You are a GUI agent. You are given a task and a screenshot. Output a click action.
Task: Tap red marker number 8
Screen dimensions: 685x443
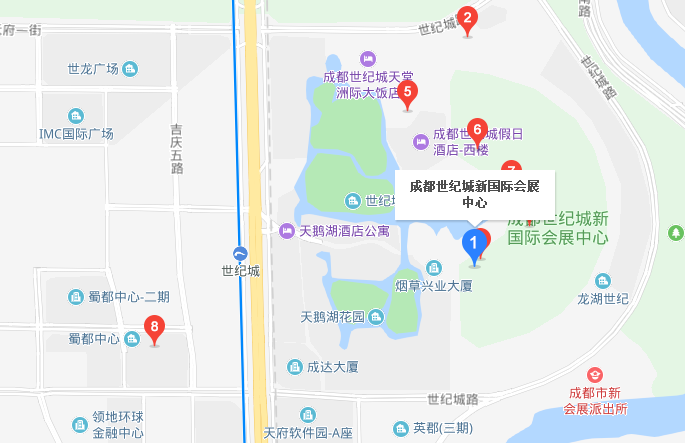click(x=154, y=326)
